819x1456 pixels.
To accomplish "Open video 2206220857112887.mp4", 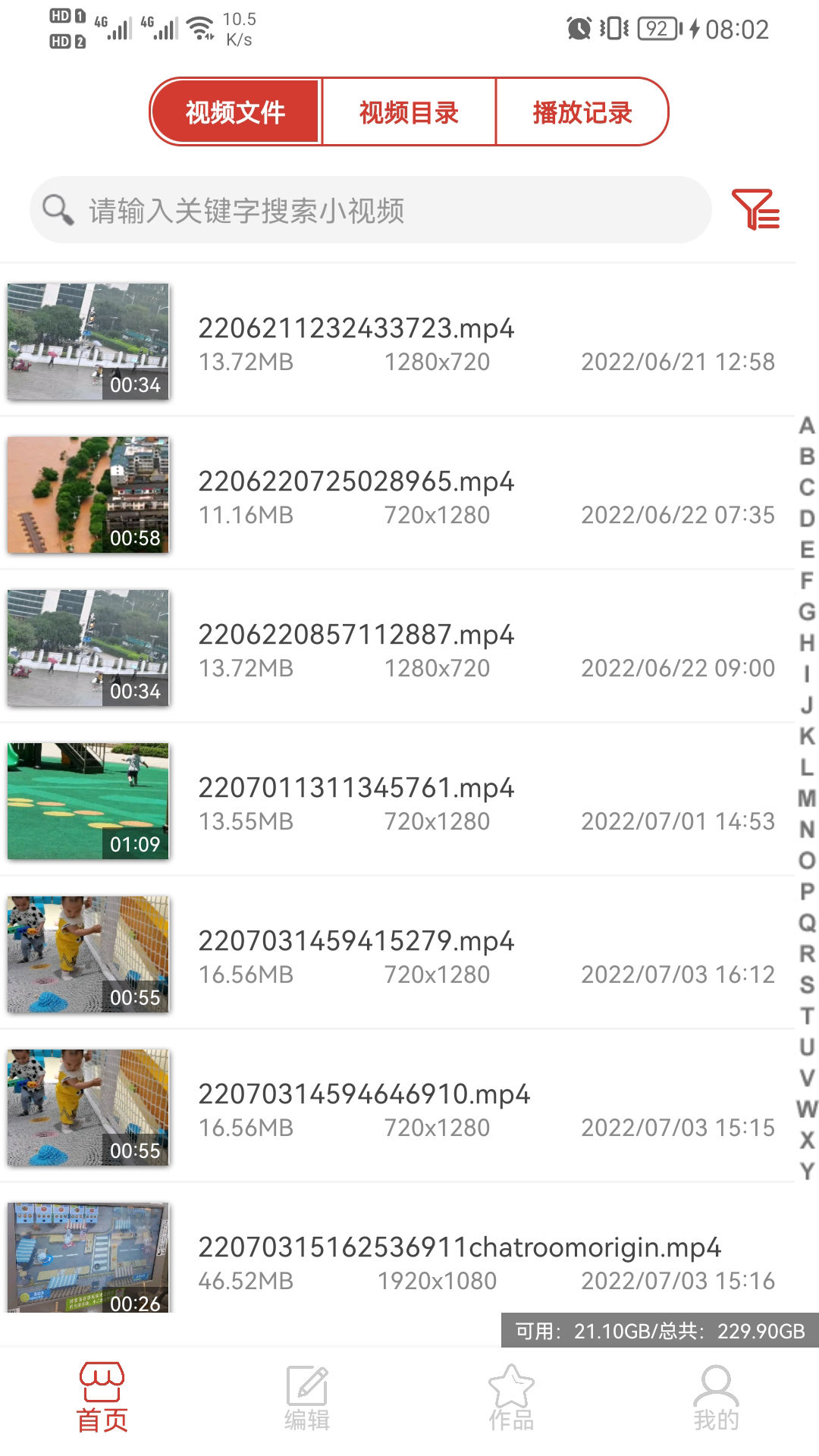I will [x=394, y=648].
